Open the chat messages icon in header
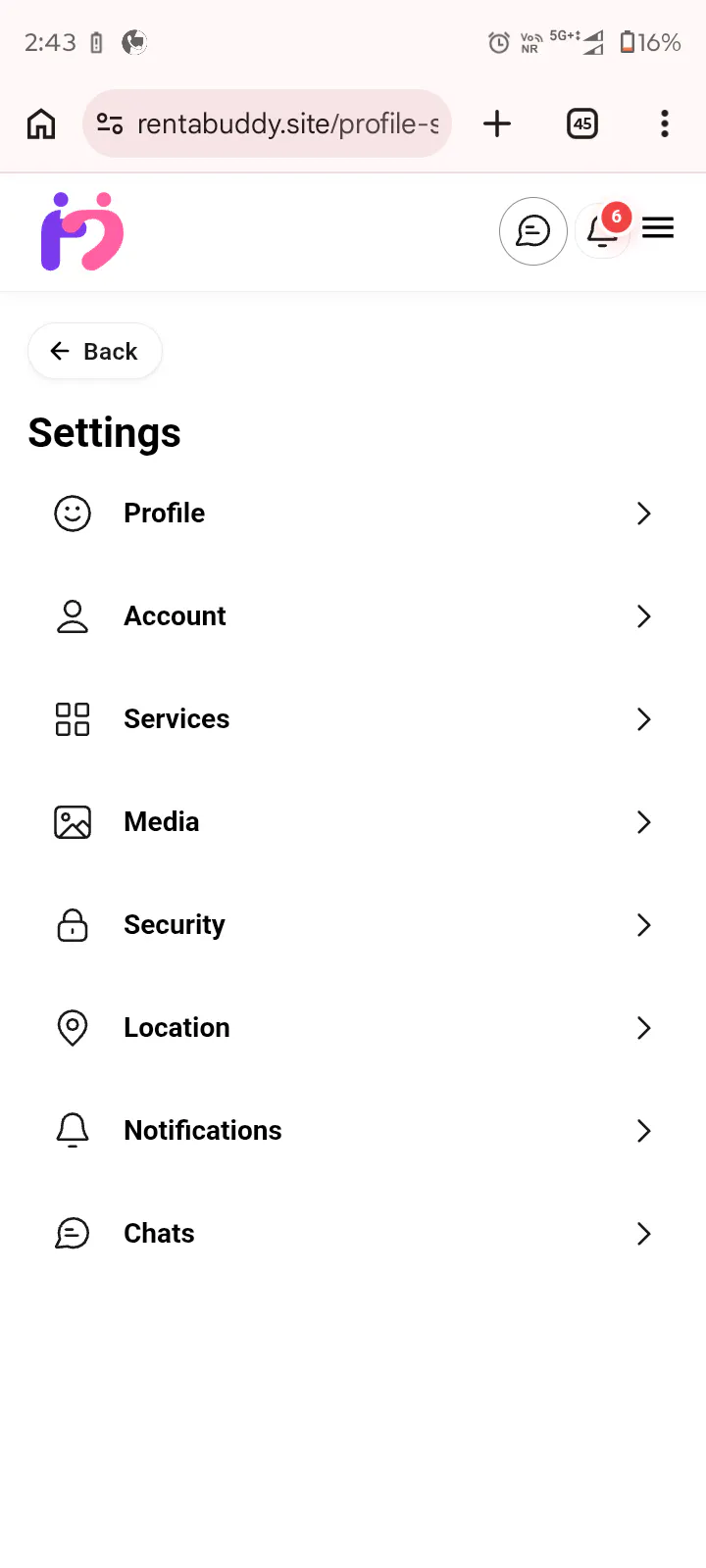The image size is (706, 1568). (533, 231)
